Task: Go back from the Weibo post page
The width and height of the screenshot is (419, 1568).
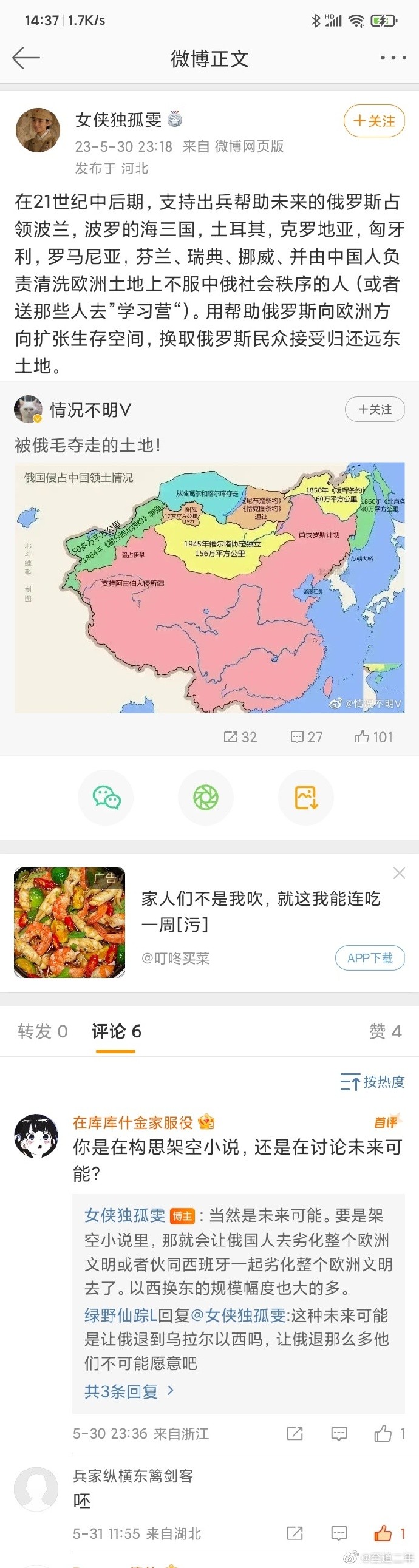Action: 26,58
